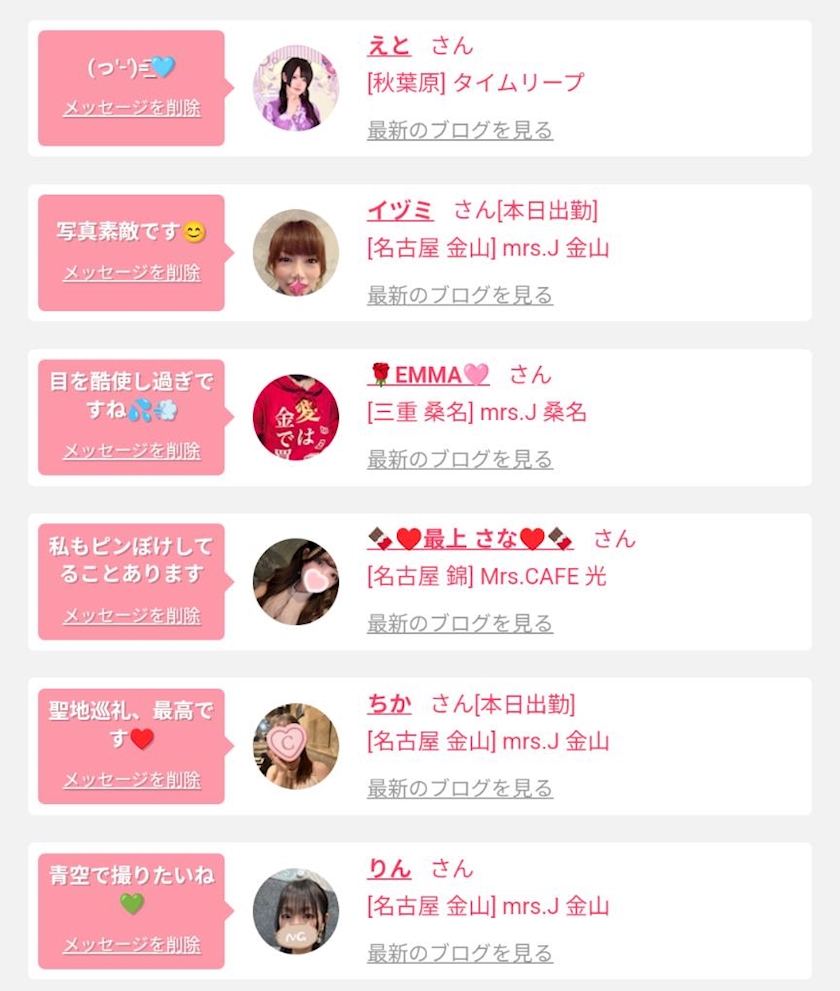Delete the message sent to えと
This screenshot has height=991, width=840.
point(132,108)
